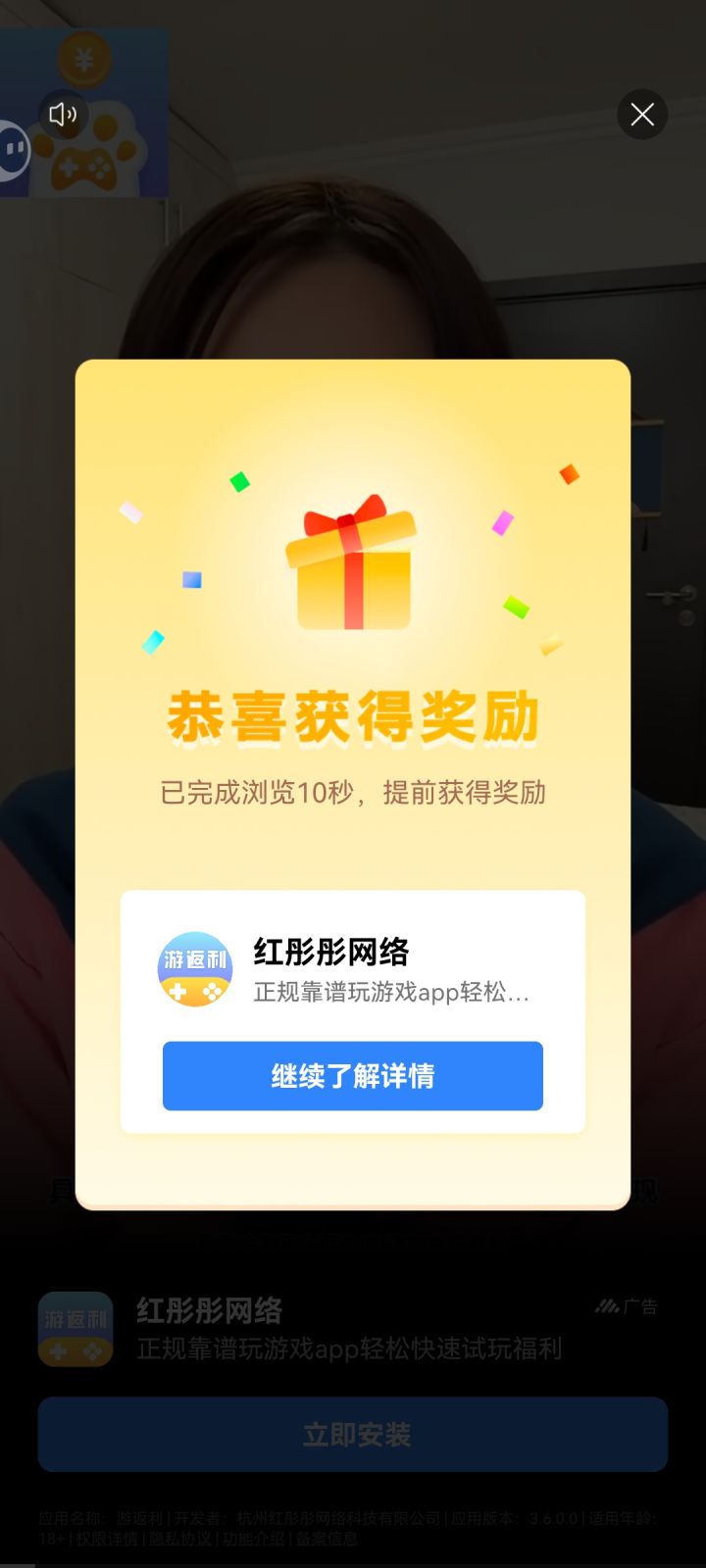Mute the video with the speaker icon

61,115
